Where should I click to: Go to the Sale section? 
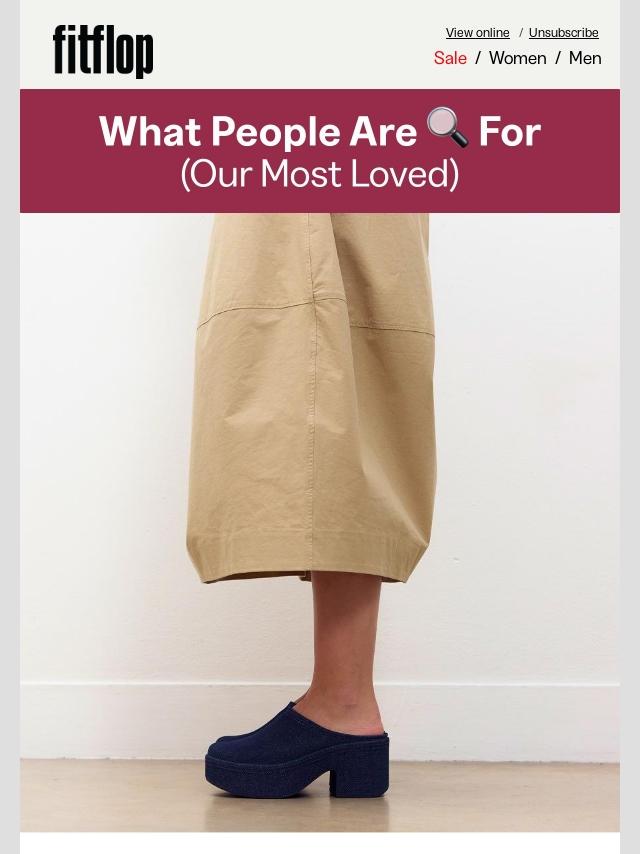click(x=450, y=58)
